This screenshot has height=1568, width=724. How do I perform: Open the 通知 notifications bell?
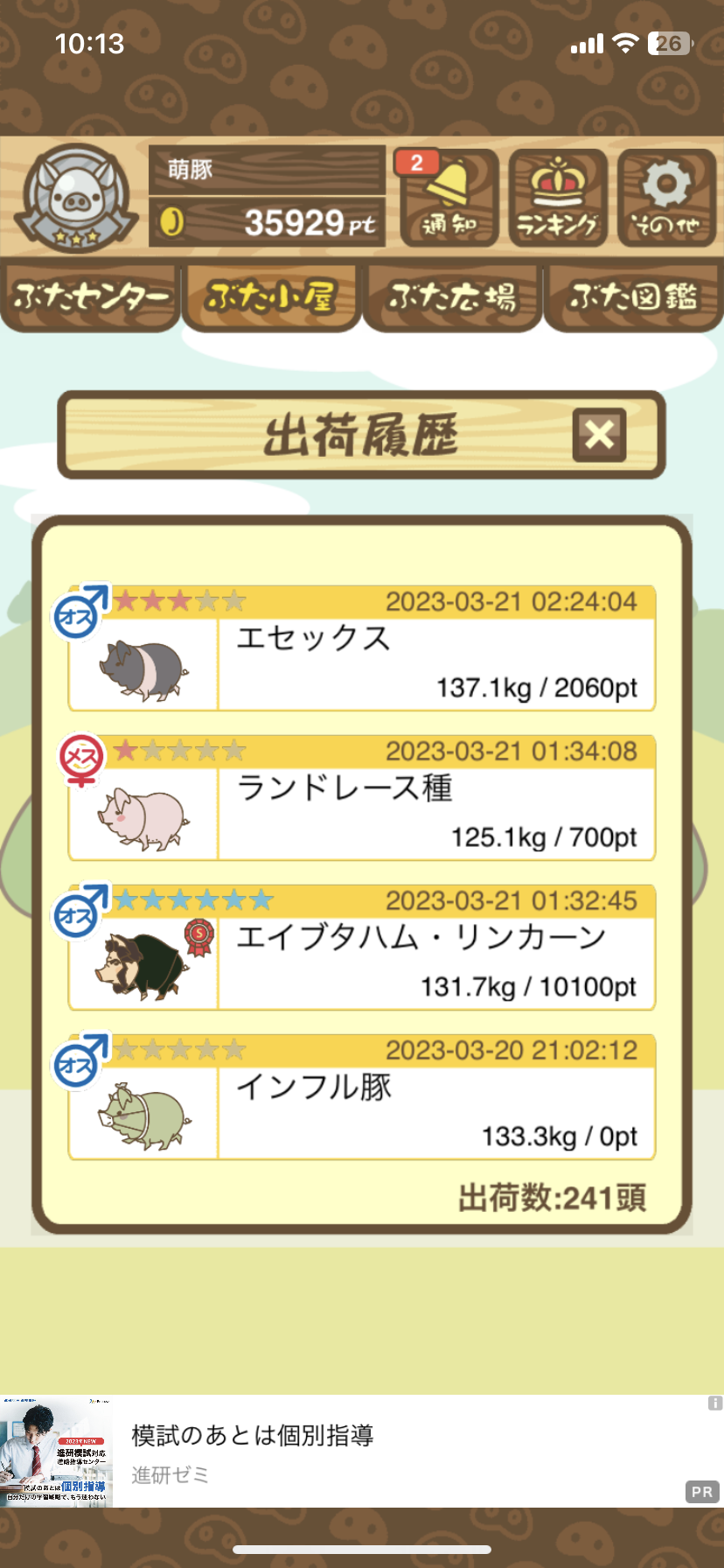coord(449,198)
